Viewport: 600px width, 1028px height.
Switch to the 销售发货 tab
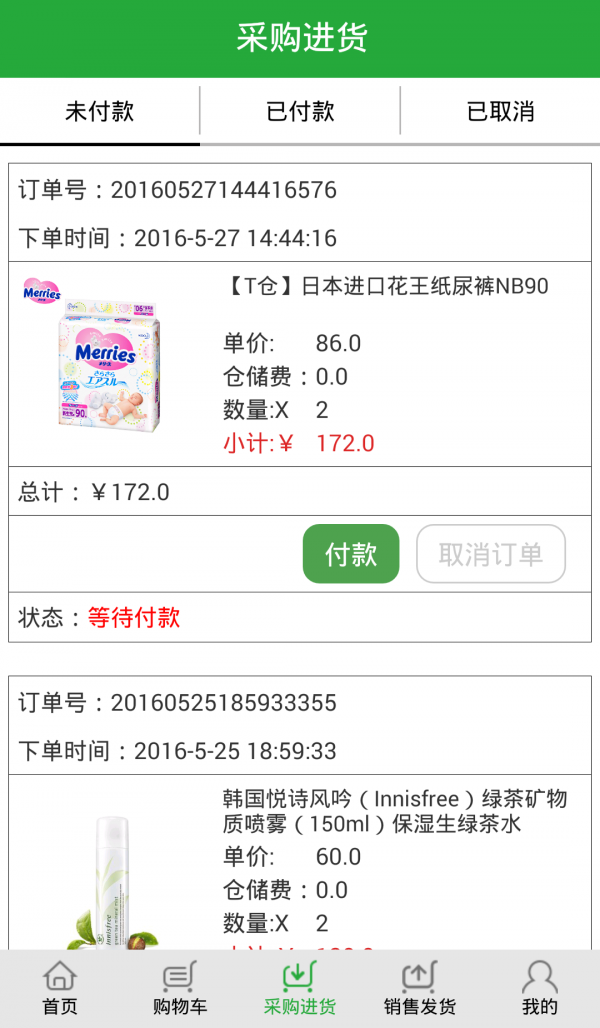pos(420,989)
